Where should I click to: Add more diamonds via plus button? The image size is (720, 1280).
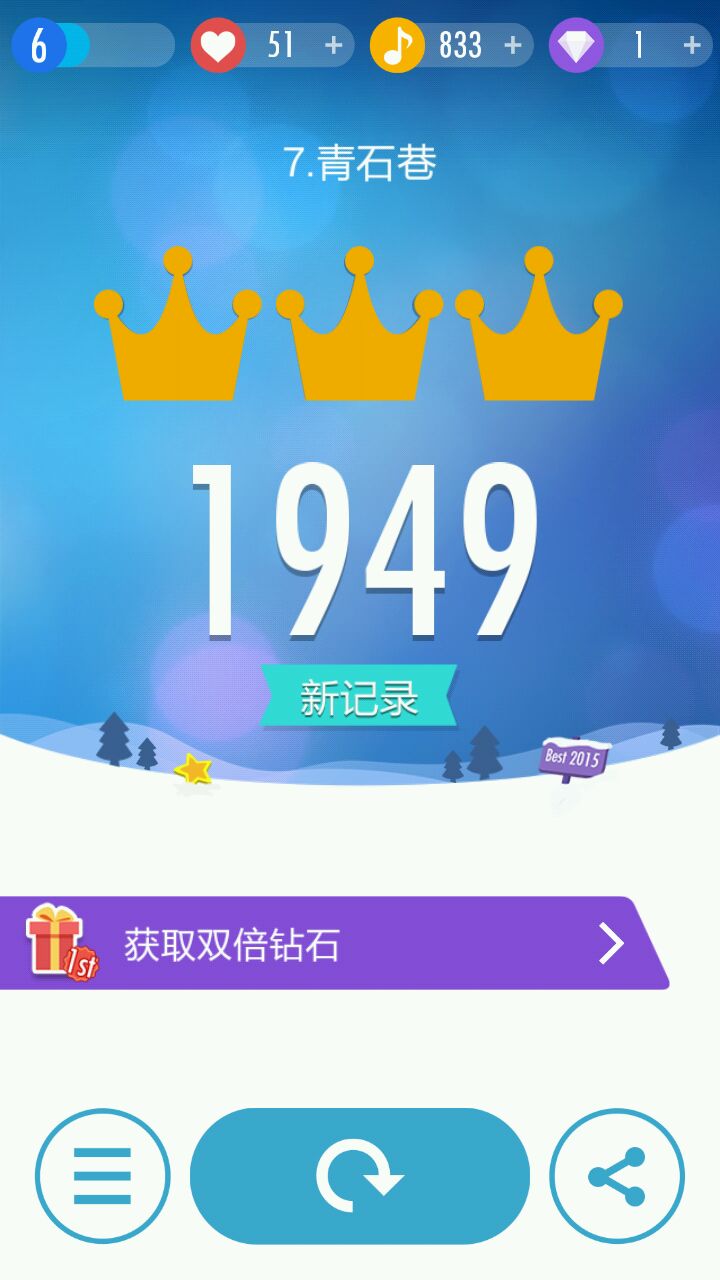coord(691,46)
